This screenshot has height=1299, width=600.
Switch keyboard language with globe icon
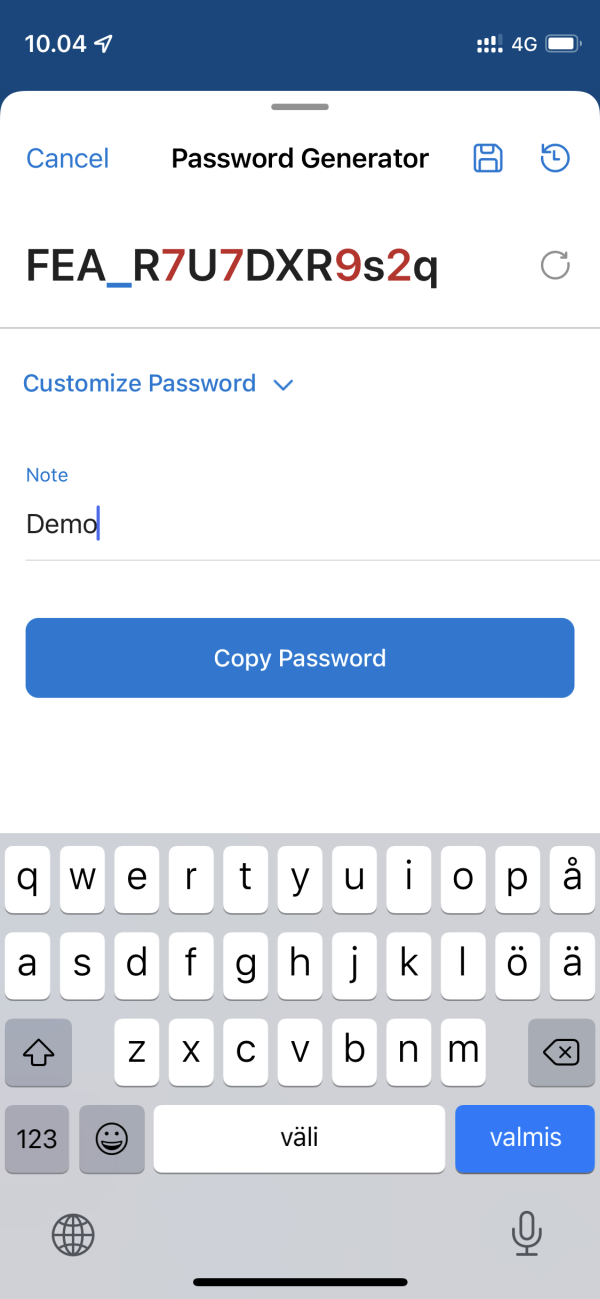73,1234
